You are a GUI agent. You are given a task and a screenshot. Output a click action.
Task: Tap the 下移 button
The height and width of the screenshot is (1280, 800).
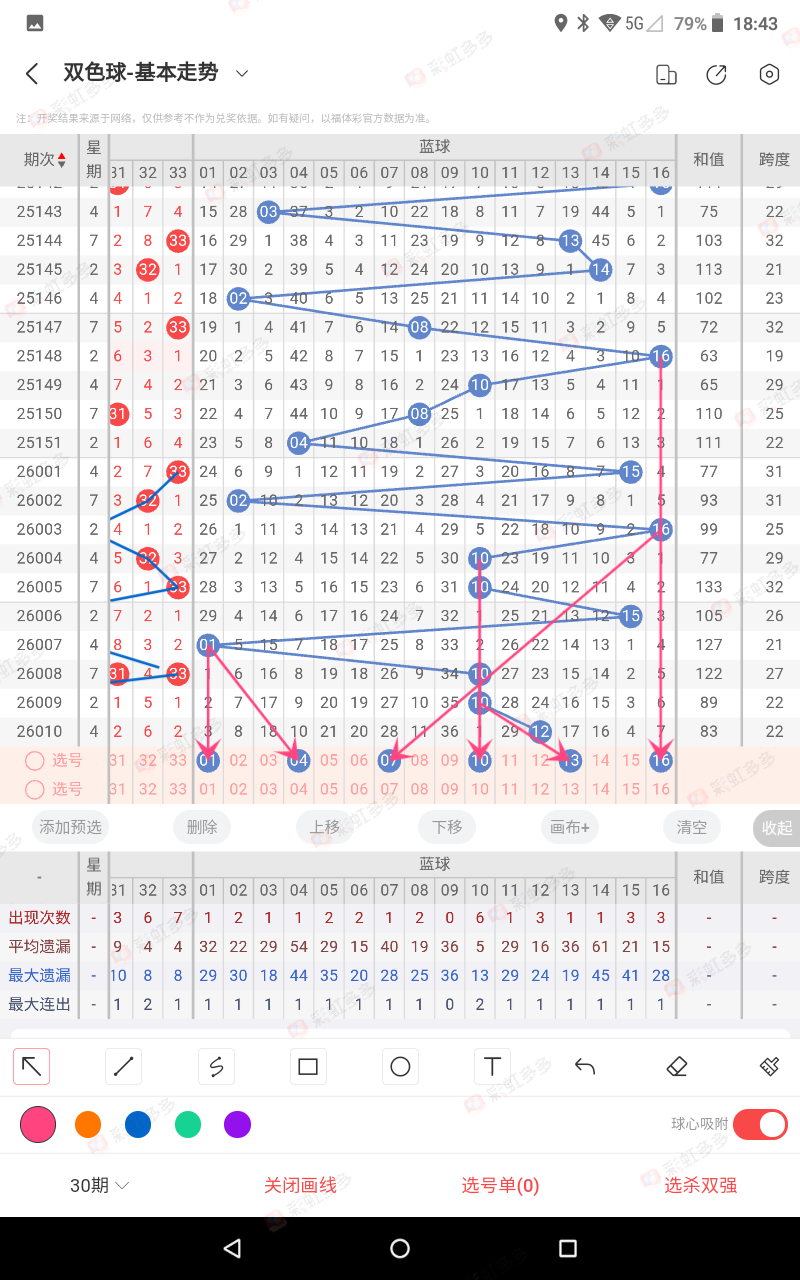pyautogui.click(x=447, y=827)
